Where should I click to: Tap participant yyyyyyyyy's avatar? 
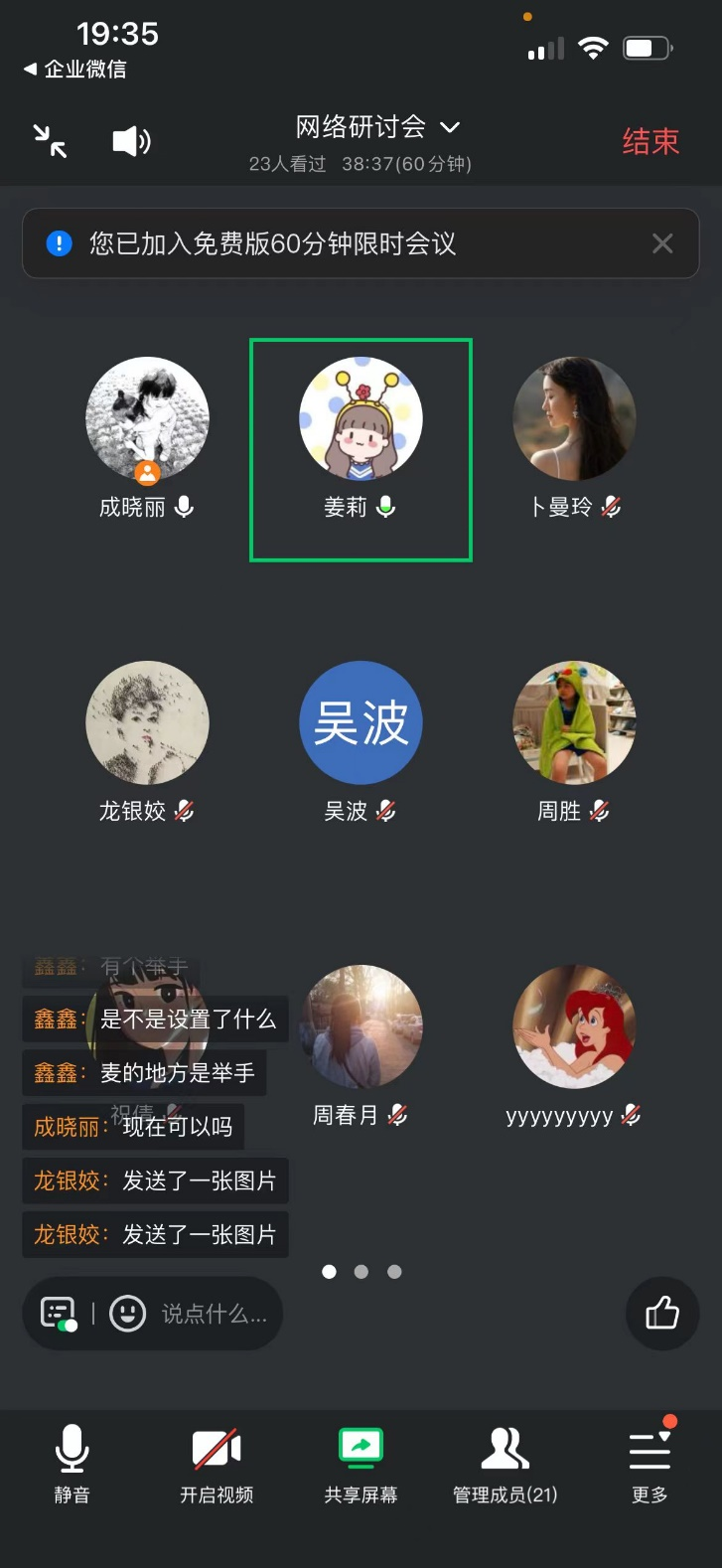(x=574, y=1027)
